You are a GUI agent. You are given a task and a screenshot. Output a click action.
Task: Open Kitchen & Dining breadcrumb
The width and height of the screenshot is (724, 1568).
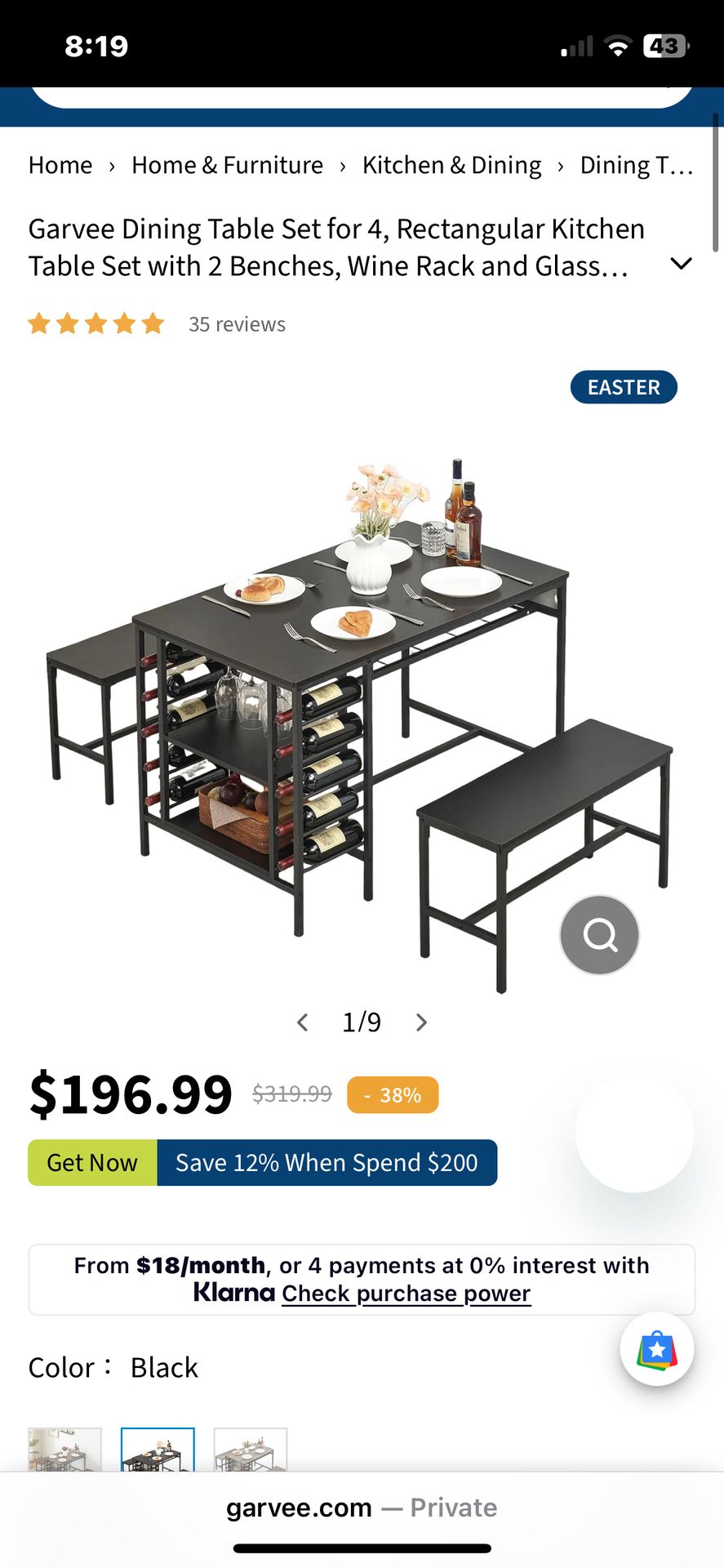(451, 165)
